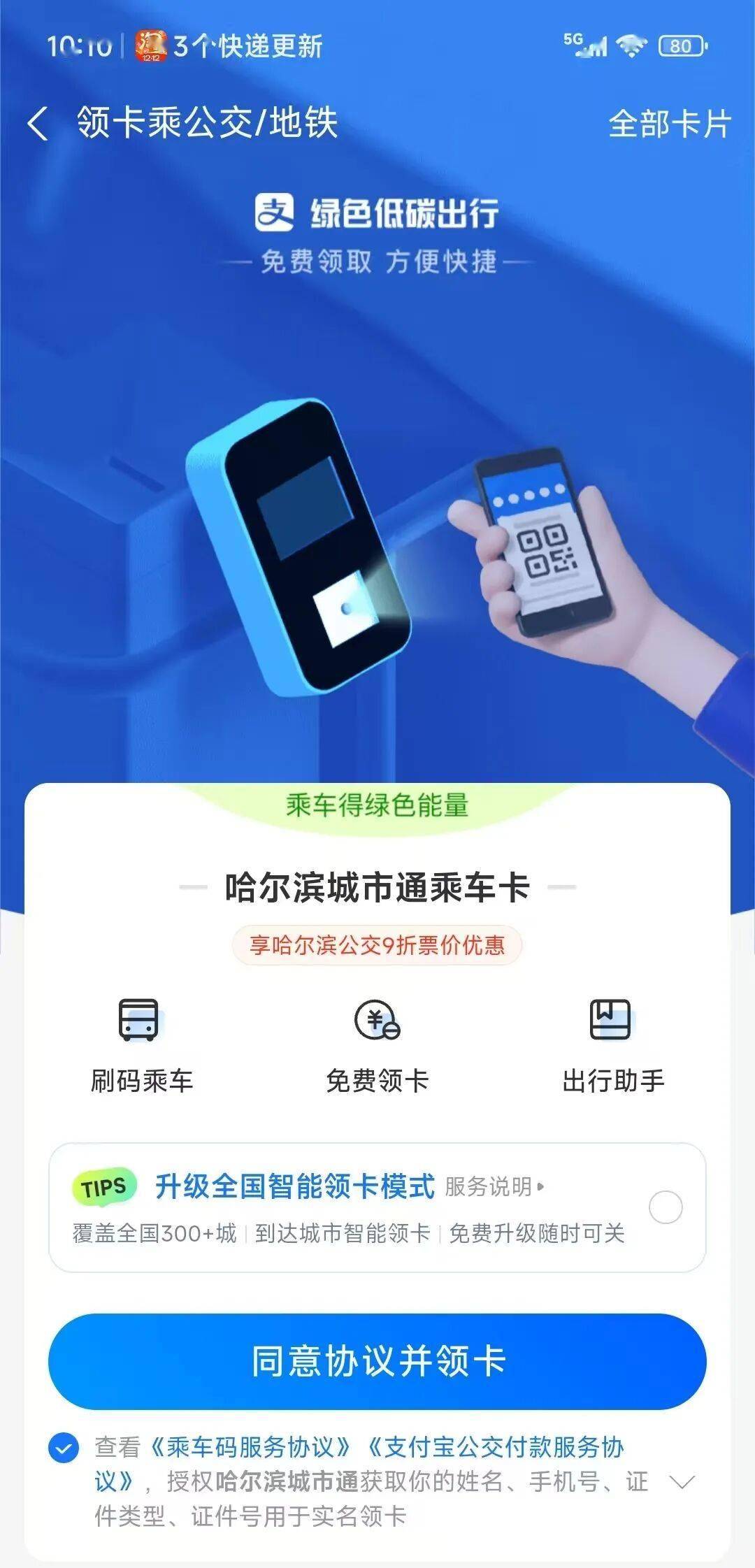Expand the agreement text with the chevron
This screenshot has height=1568, width=755.
(x=682, y=1482)
